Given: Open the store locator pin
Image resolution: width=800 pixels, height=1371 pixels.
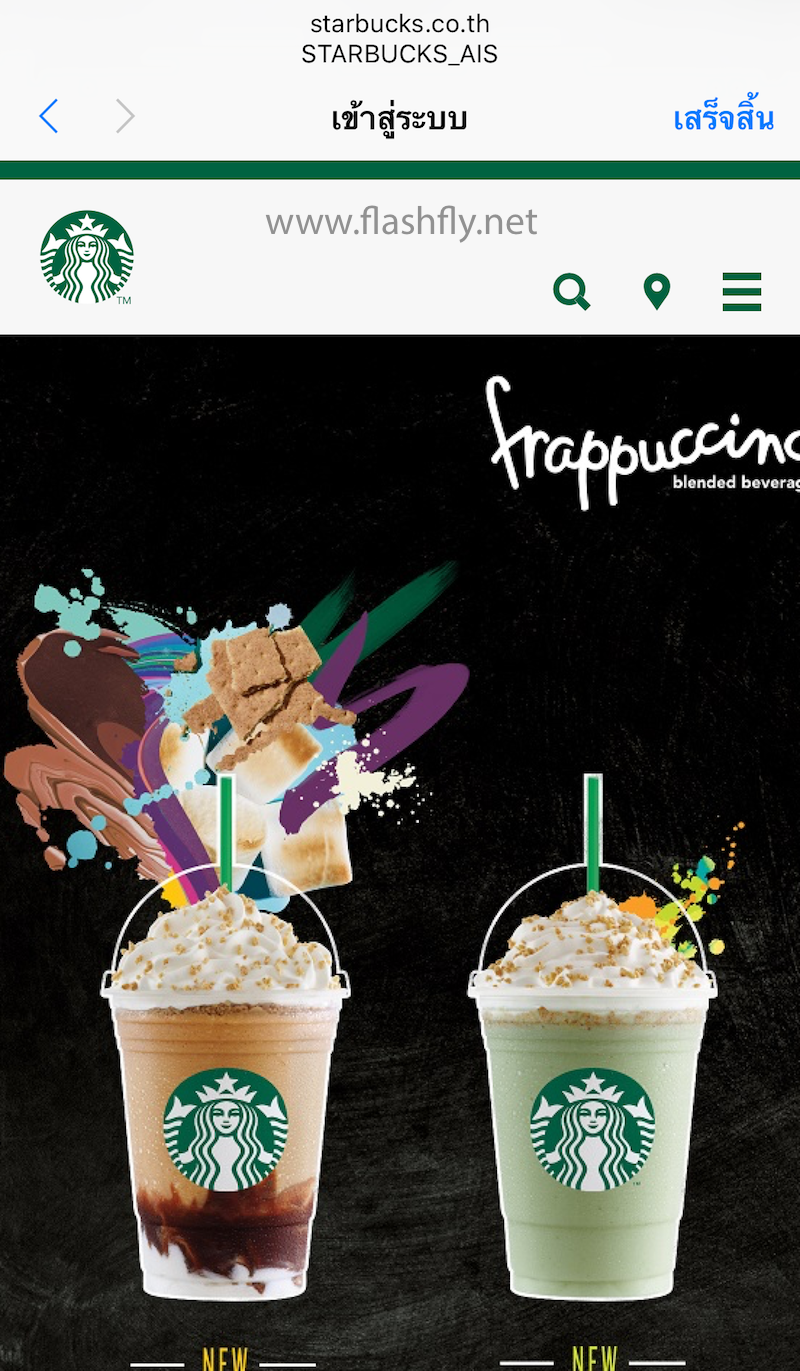Looking at the screenshot, I should pos(656,292).
